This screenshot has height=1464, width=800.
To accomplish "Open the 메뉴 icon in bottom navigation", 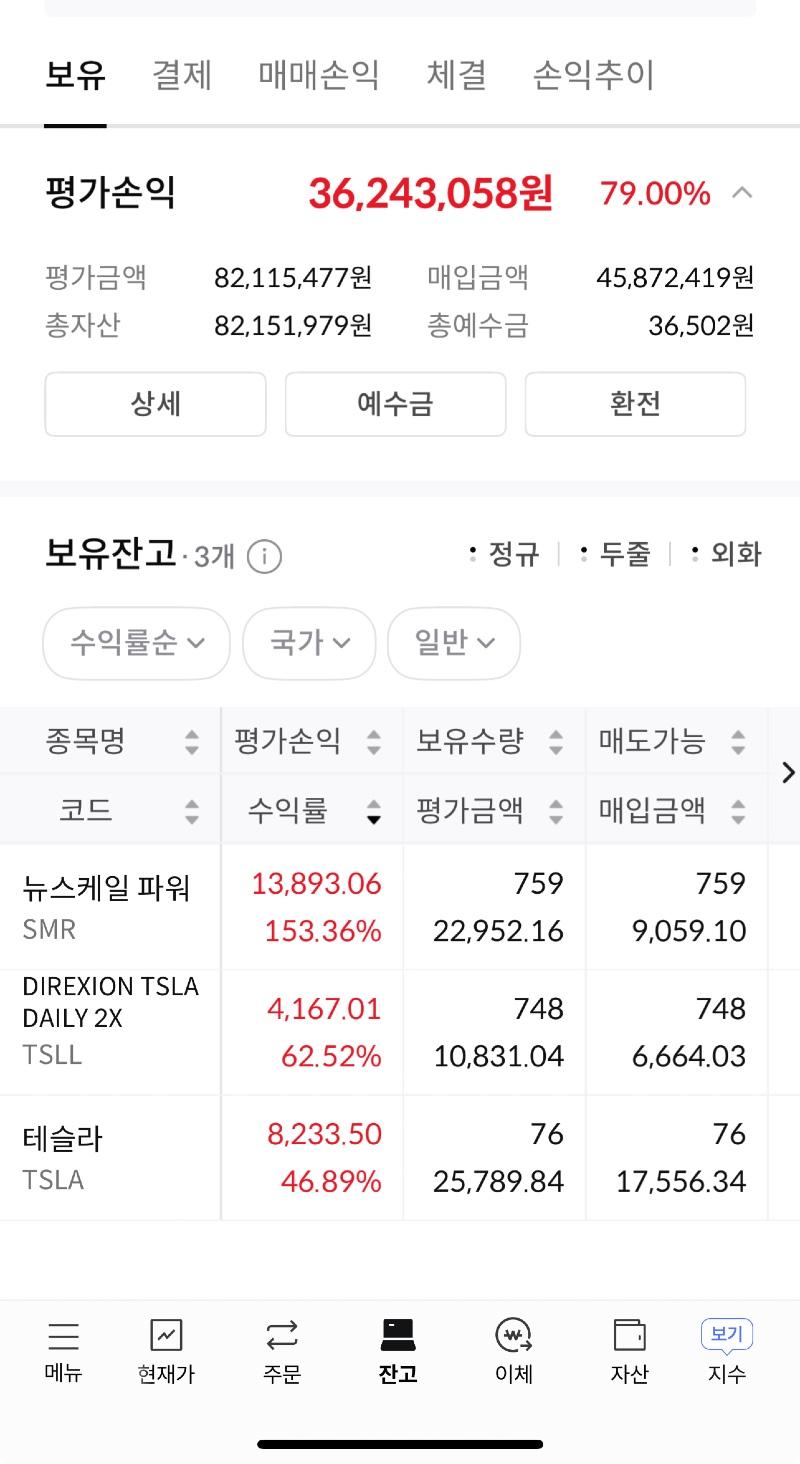I will click(x=62, y=1350).
